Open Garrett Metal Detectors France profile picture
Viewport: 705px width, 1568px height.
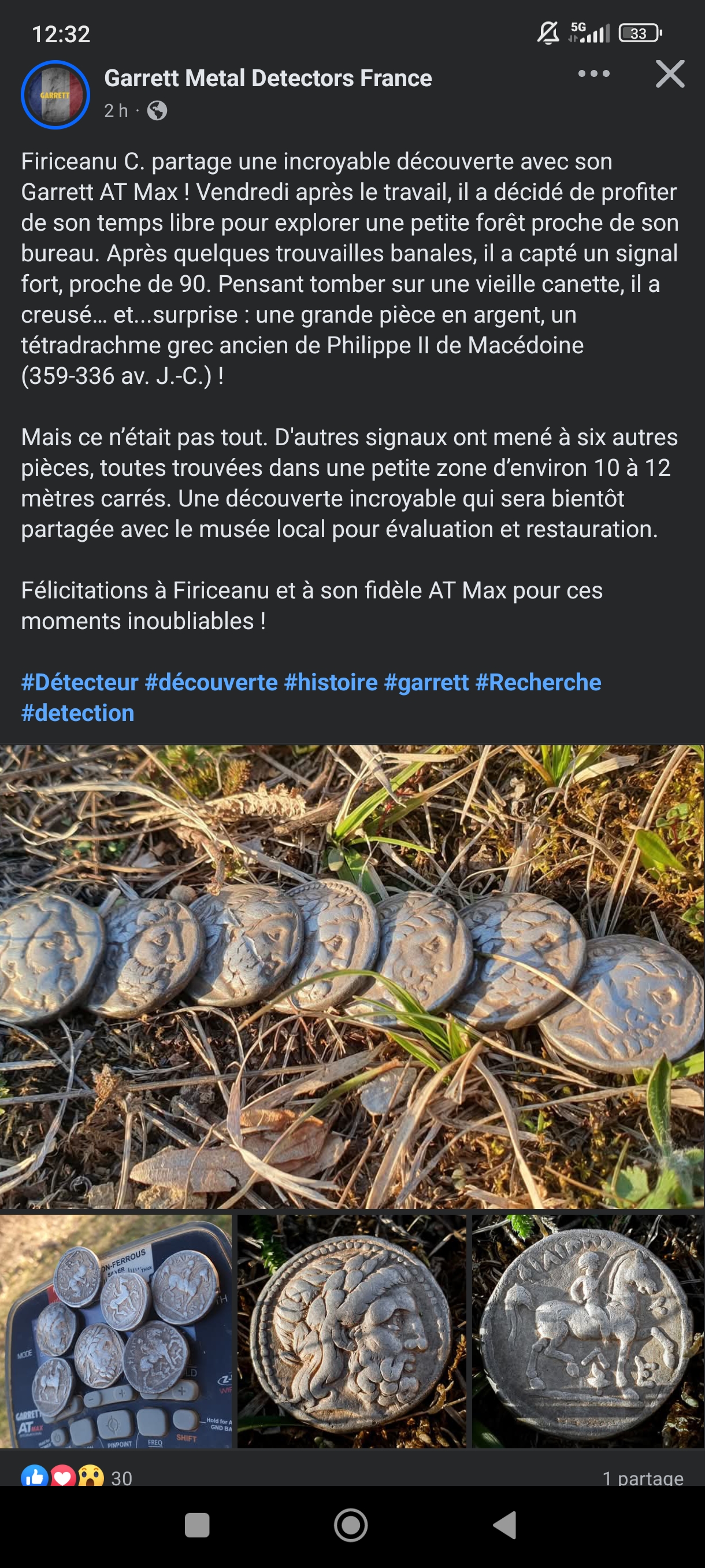click(x=55, y=95)
